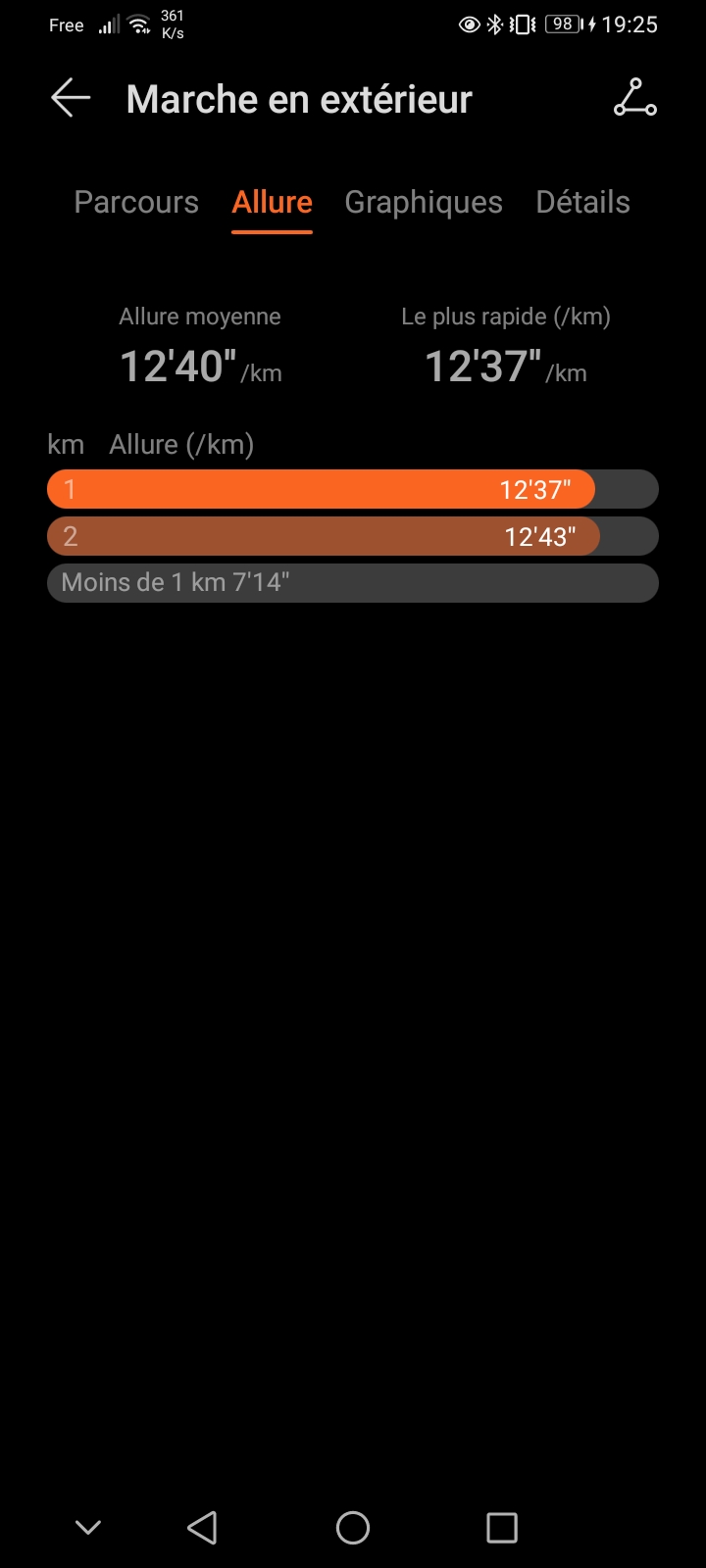Open the Graphiques tab
The height and width of the screenshot is (1568, 706).
(x=424, y=203)
